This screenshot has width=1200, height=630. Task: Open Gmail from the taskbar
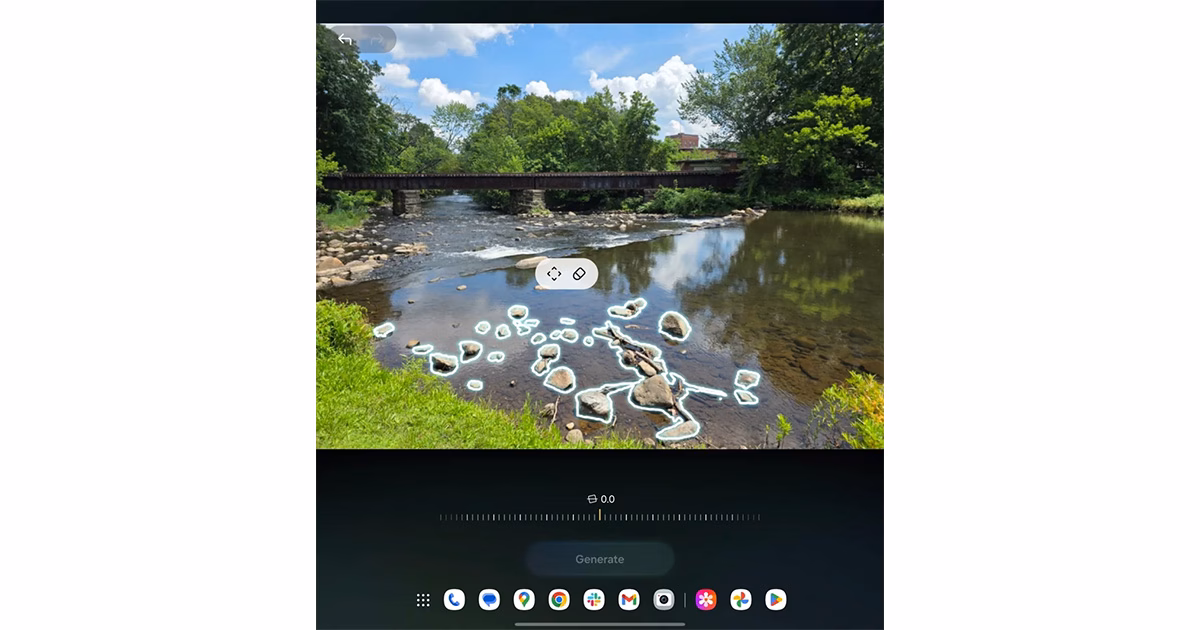[x=629, y=600]
